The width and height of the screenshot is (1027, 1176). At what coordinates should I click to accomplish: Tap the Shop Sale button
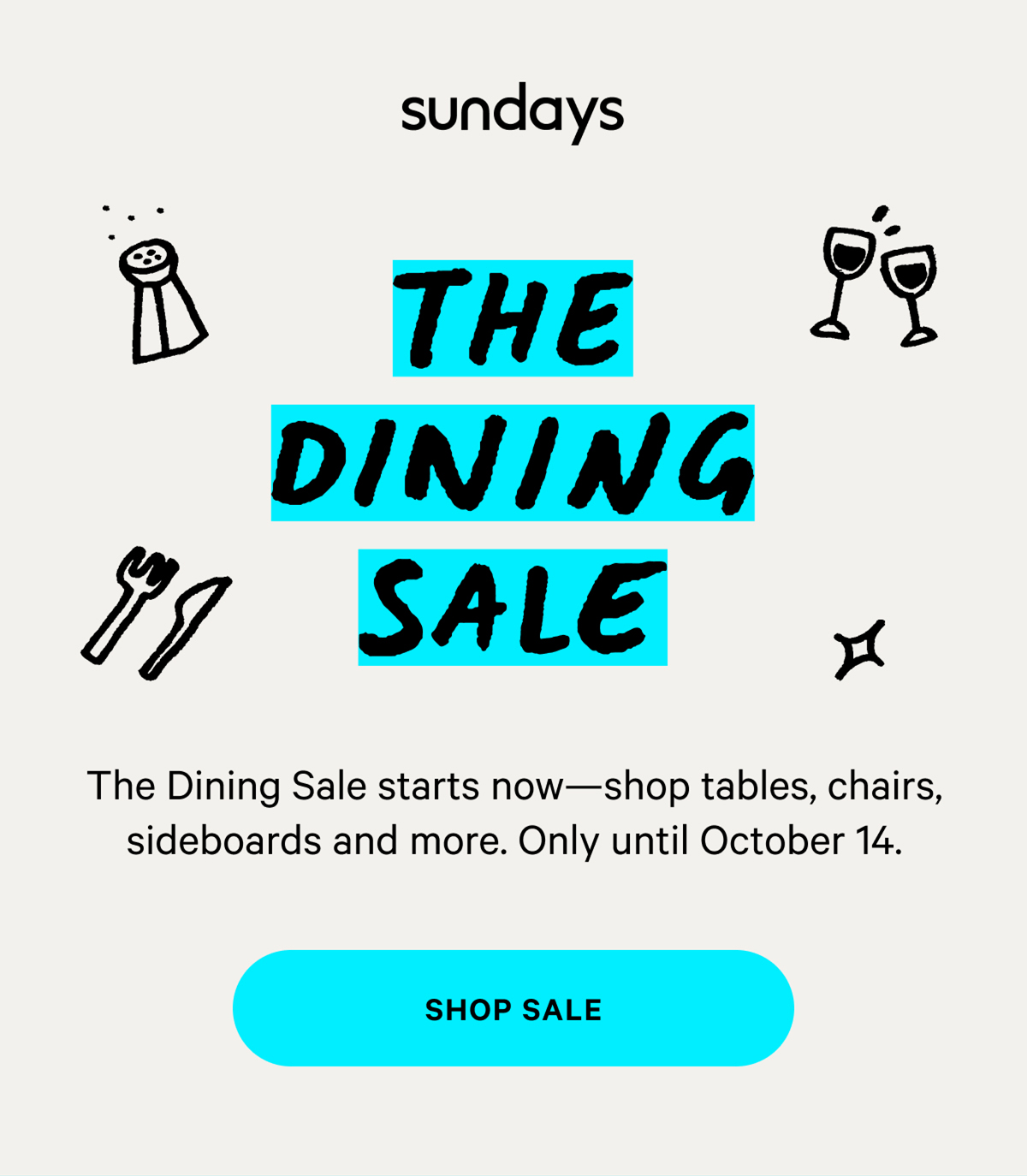click(513, 1008)
